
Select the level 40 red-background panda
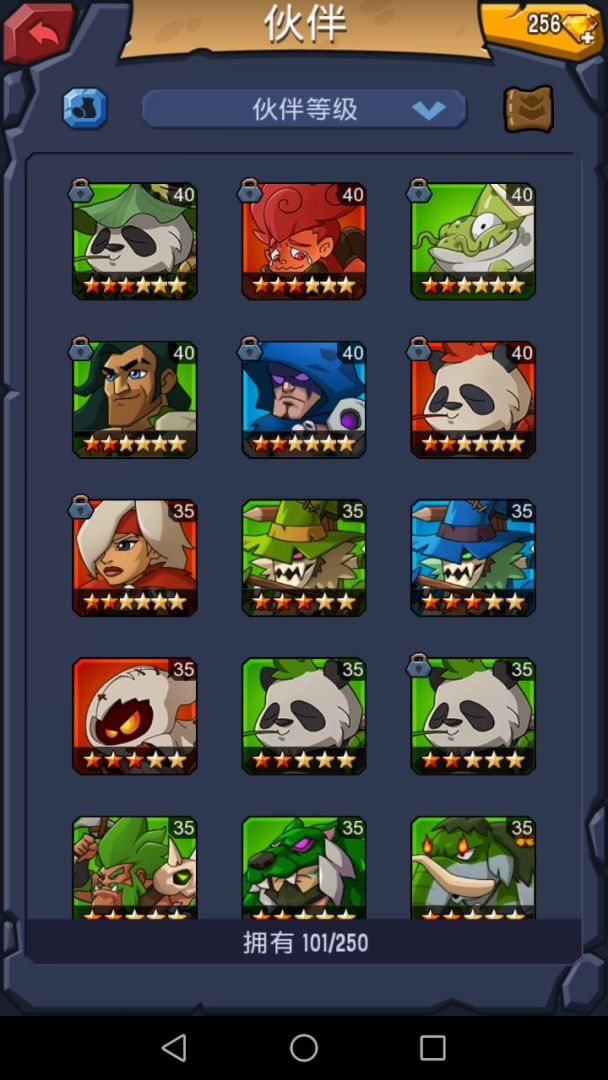pos(473,399)
